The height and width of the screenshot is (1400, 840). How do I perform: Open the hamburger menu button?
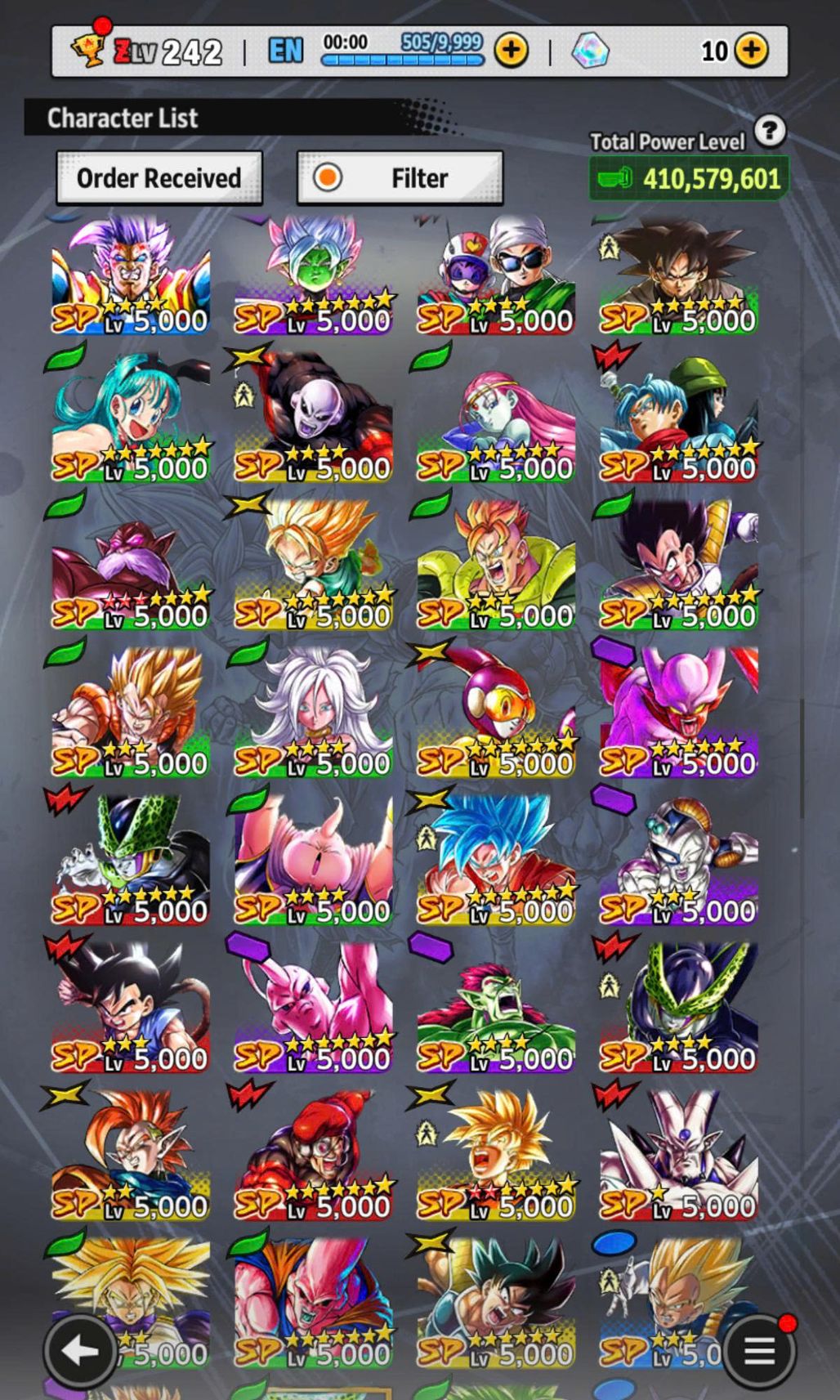tap(759, 1351)
